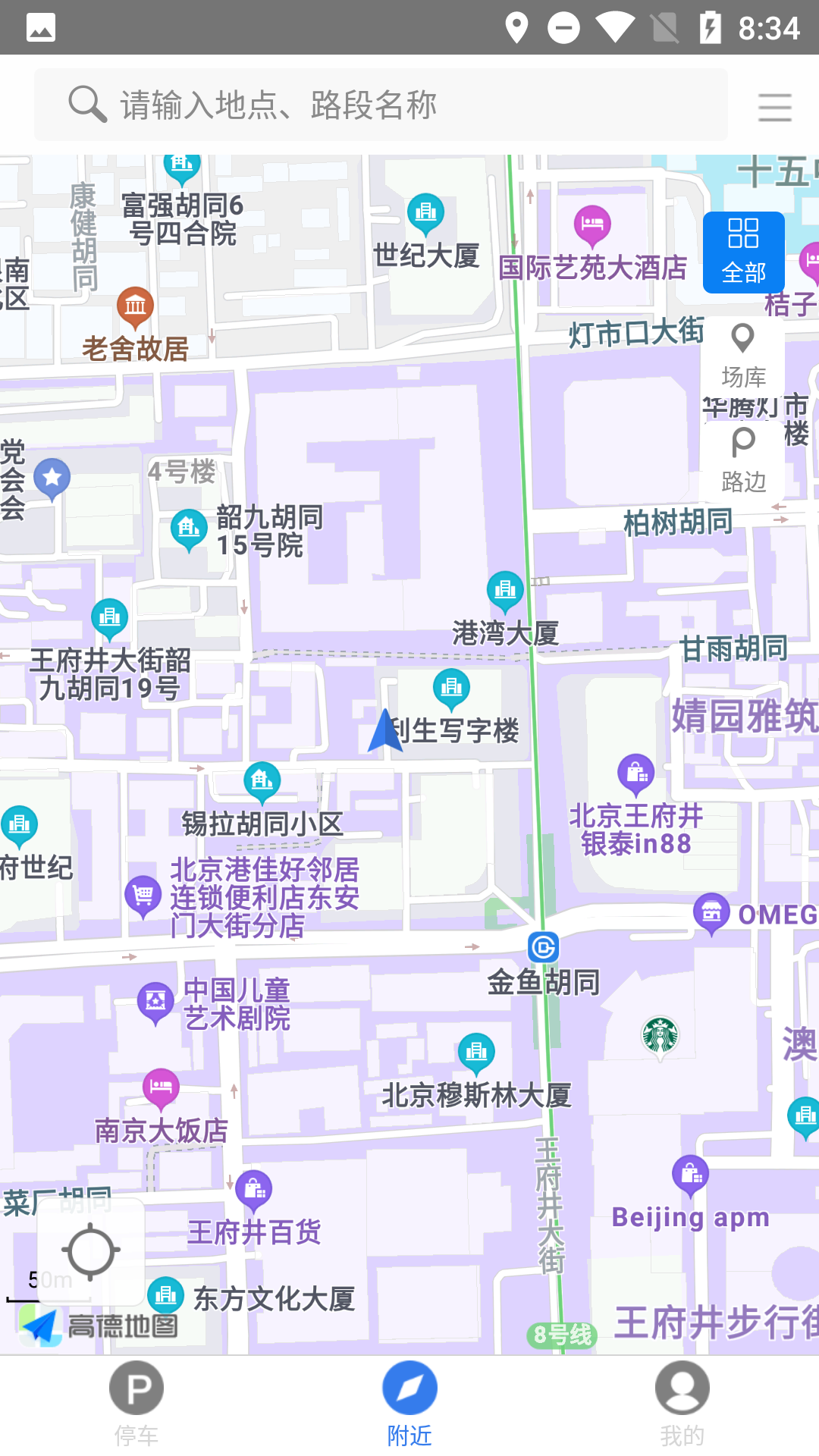Image resolution: width=819 pixels, height=1456 pixels.
Task: Open the hamburger menu icon
Action: [774, 107]
